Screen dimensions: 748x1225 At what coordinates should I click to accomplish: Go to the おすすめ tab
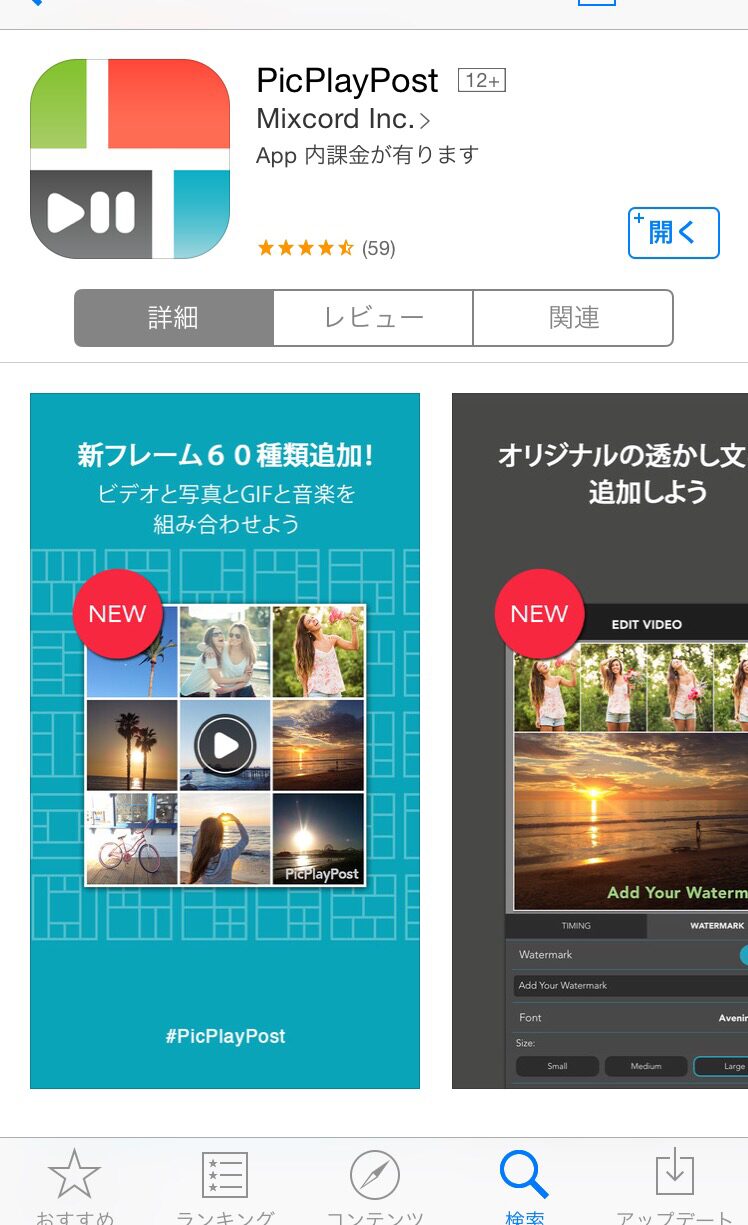75,1187
